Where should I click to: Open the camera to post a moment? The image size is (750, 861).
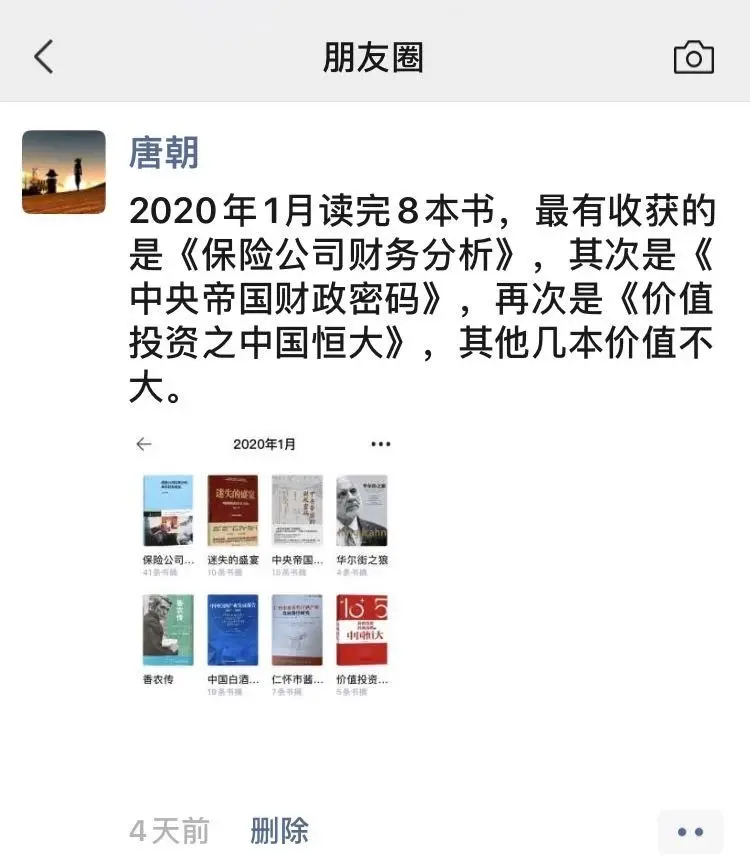coord(693,57)
